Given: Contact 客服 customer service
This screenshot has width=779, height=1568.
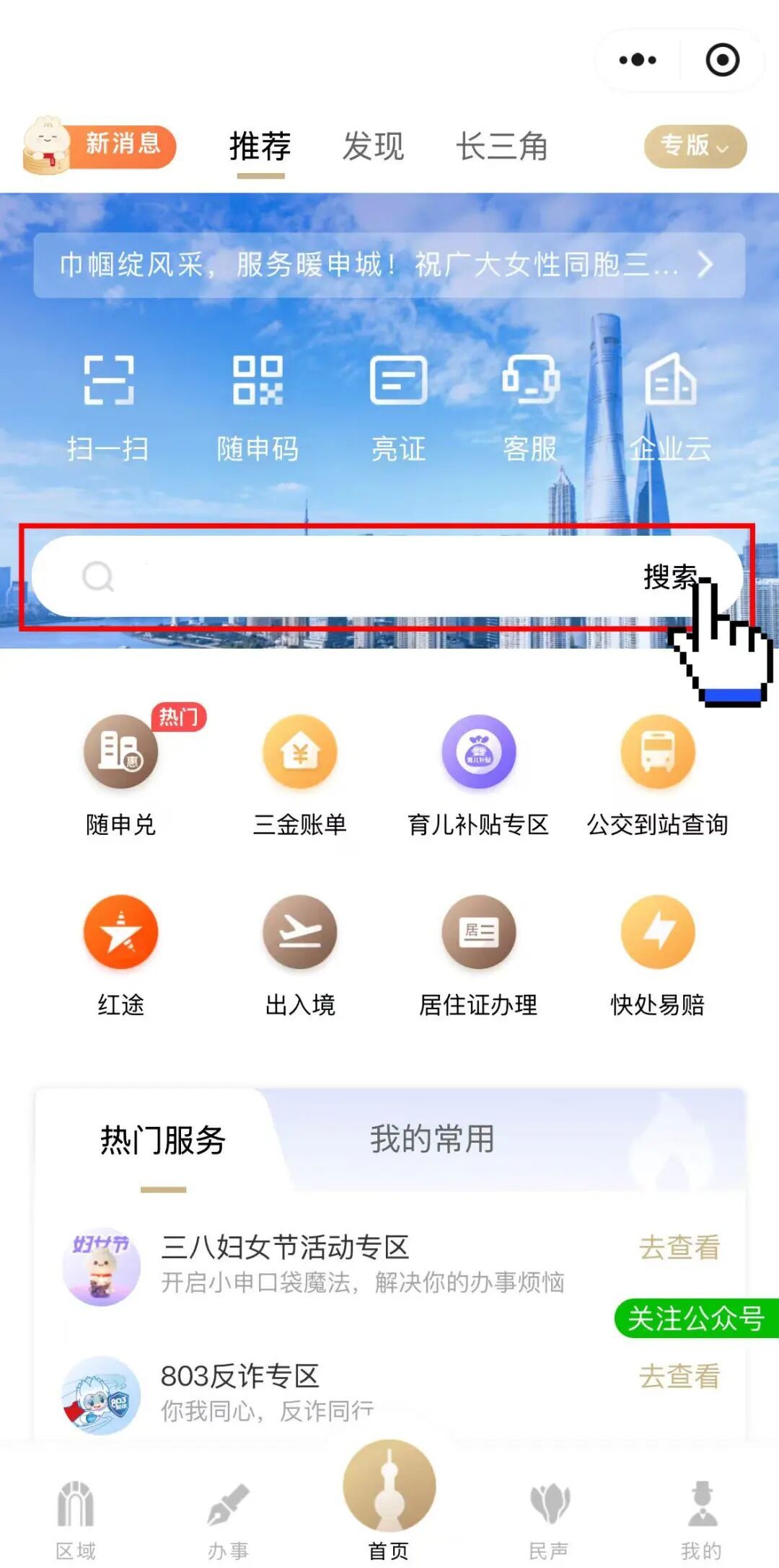Looking at the screenshot, I should pos(530,408).
